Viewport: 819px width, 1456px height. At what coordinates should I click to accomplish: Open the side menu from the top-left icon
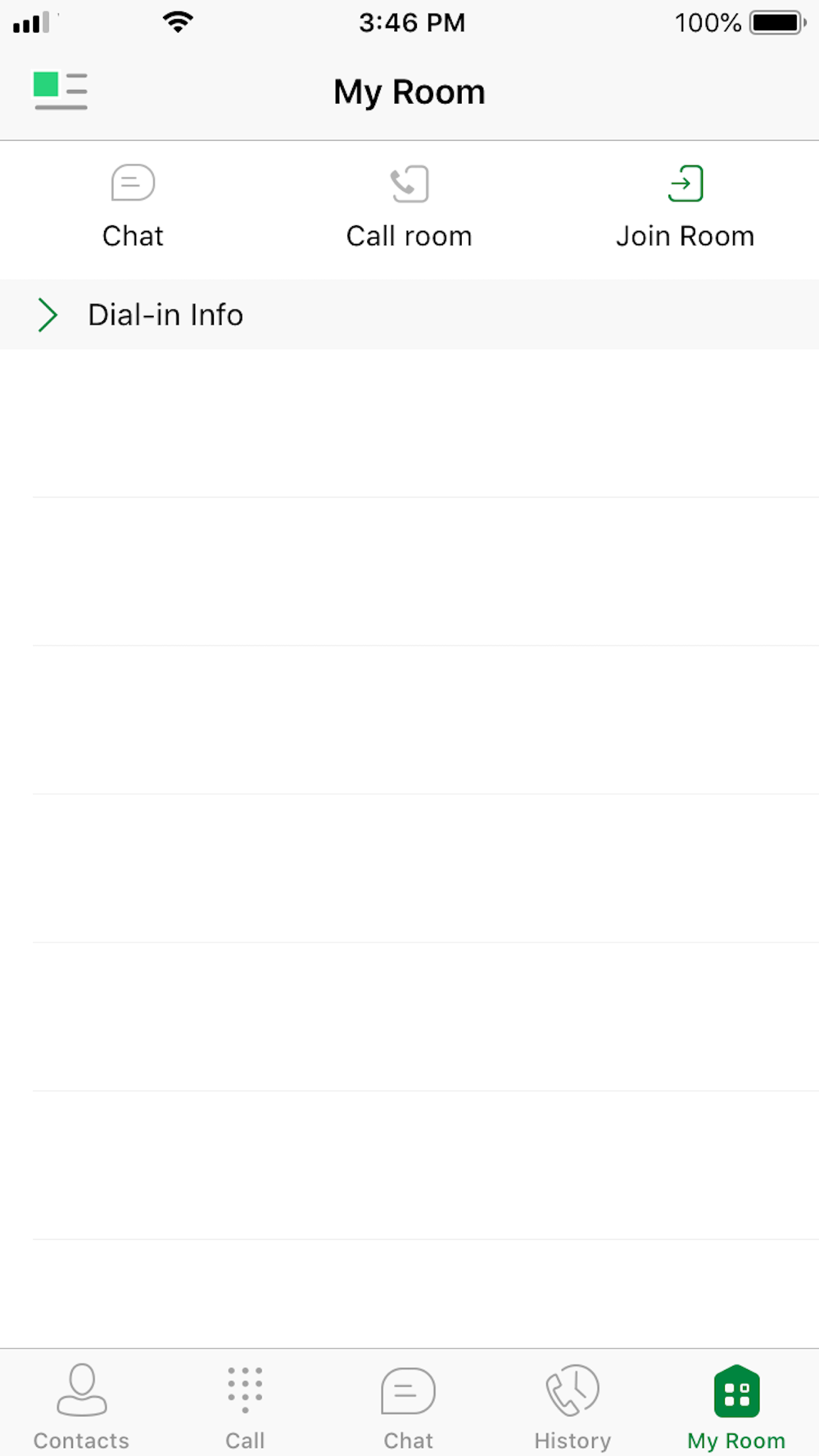click(61, 90)
